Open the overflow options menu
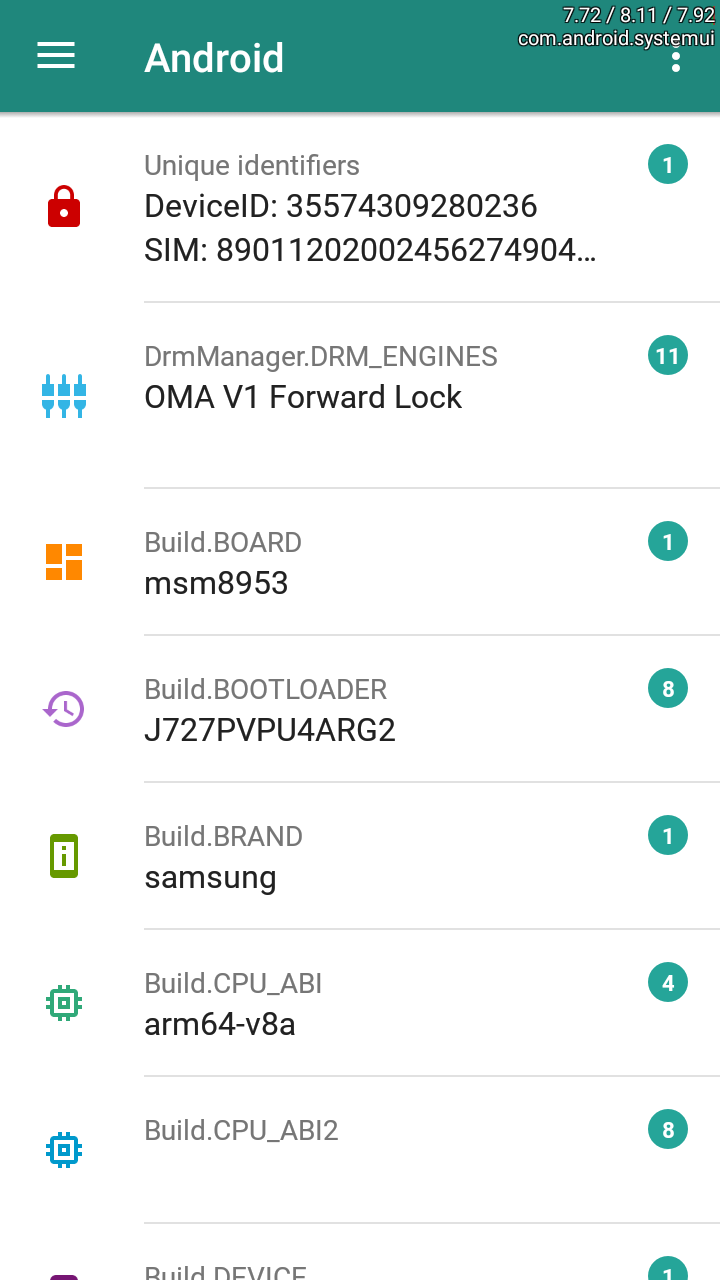720x1280 pixels. [x=677, y=57]
